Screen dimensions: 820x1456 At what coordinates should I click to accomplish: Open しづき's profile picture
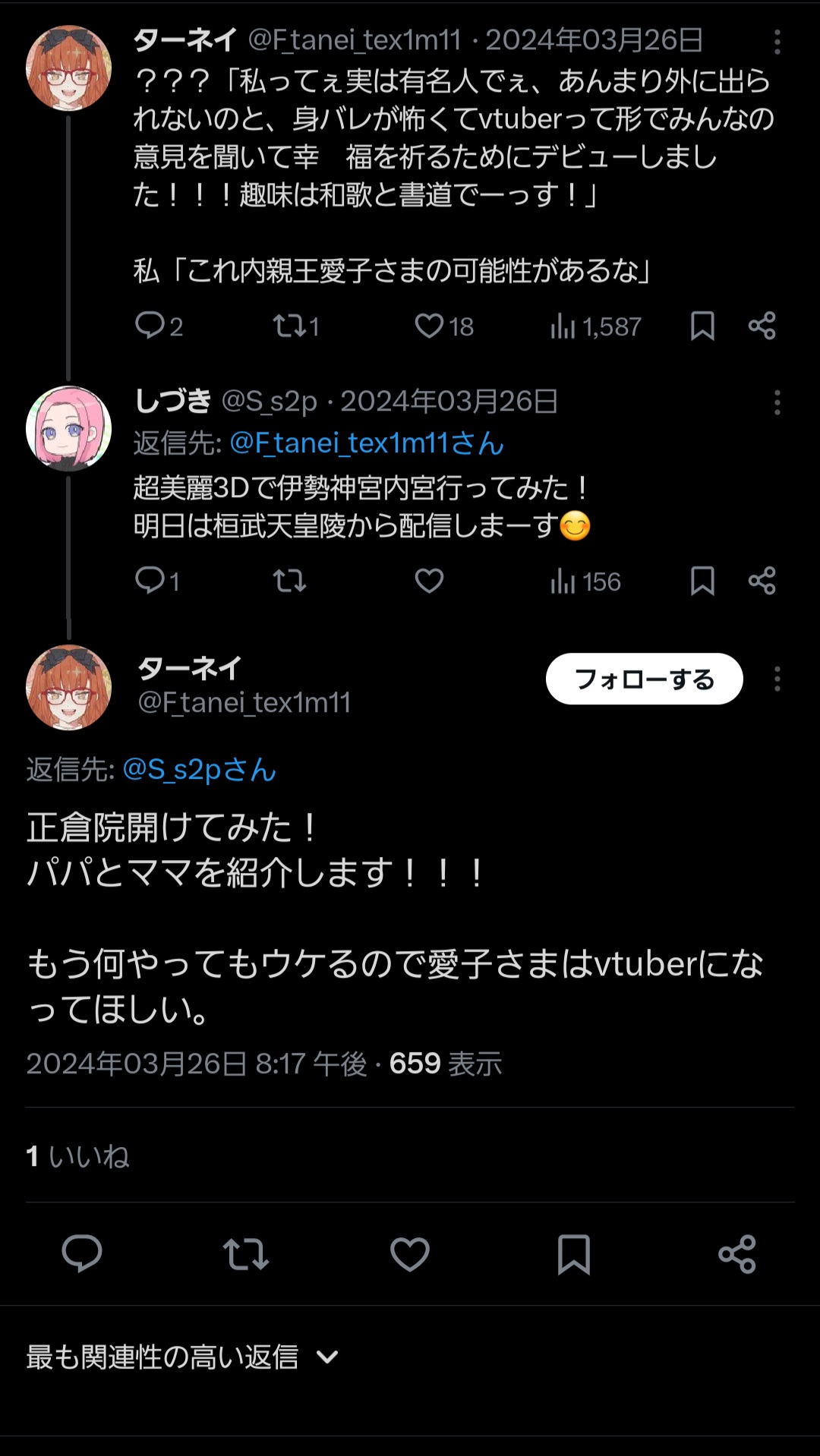click(68, 428)
